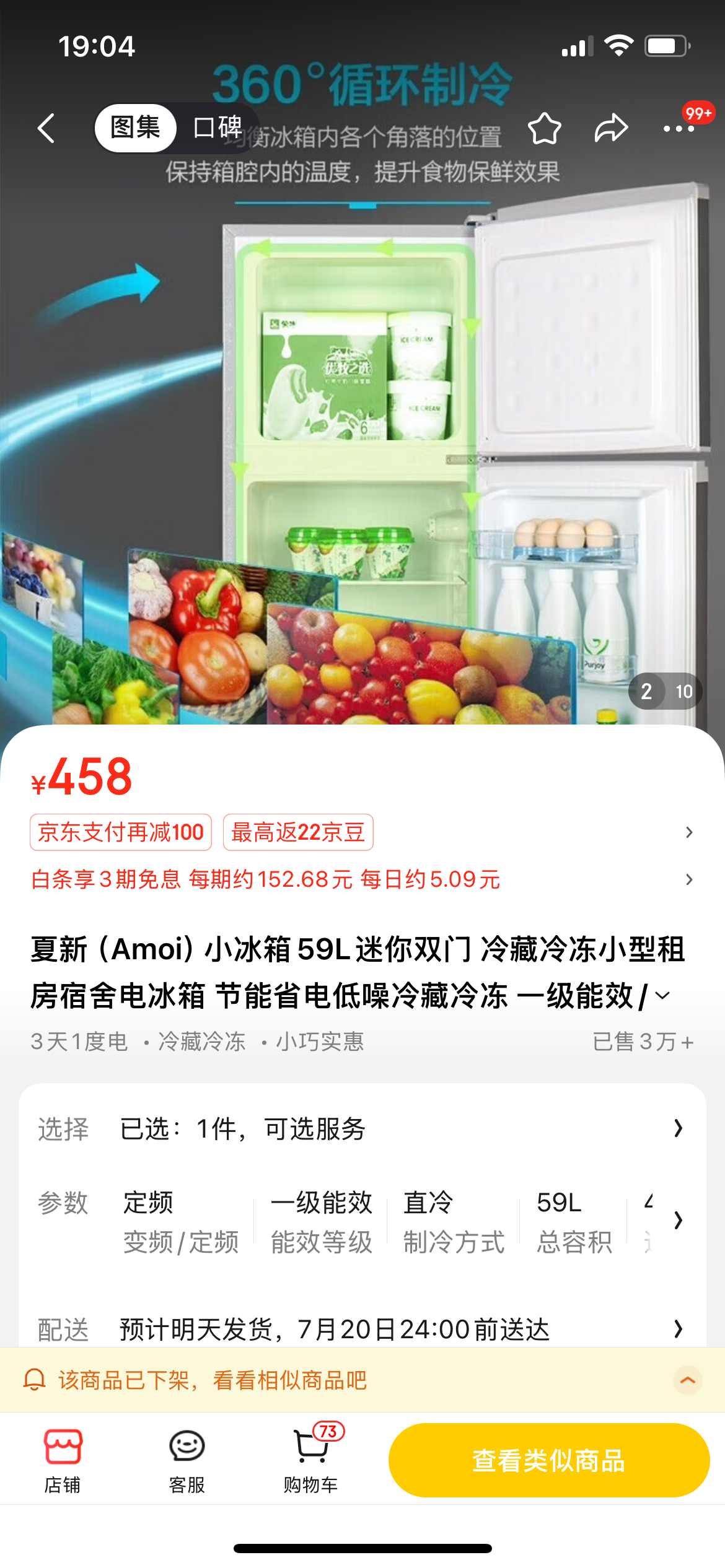Collapse the 该商品已下架 notice banner

point(687,1380)
